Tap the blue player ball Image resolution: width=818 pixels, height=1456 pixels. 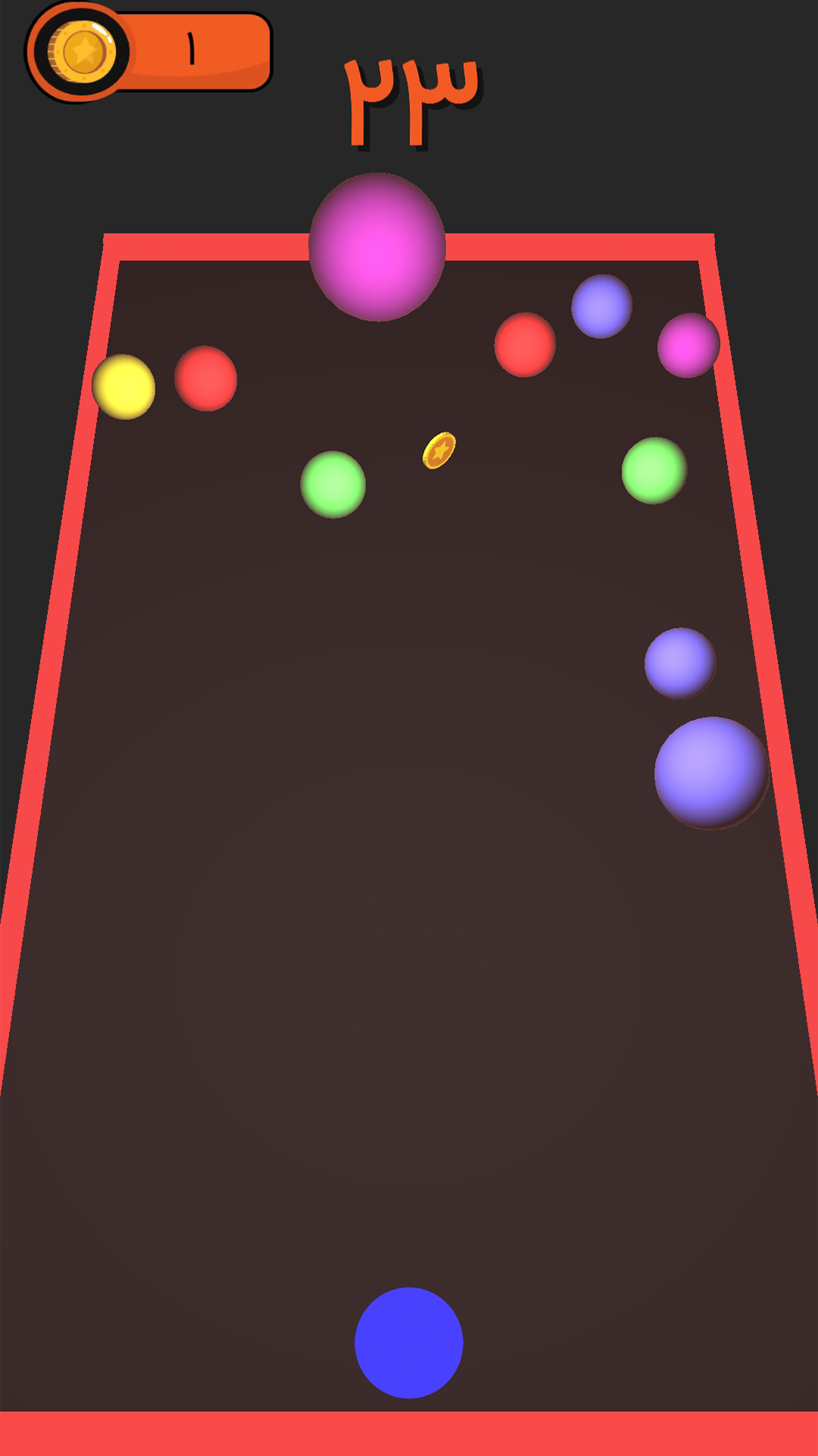[x=409, y=1342]
